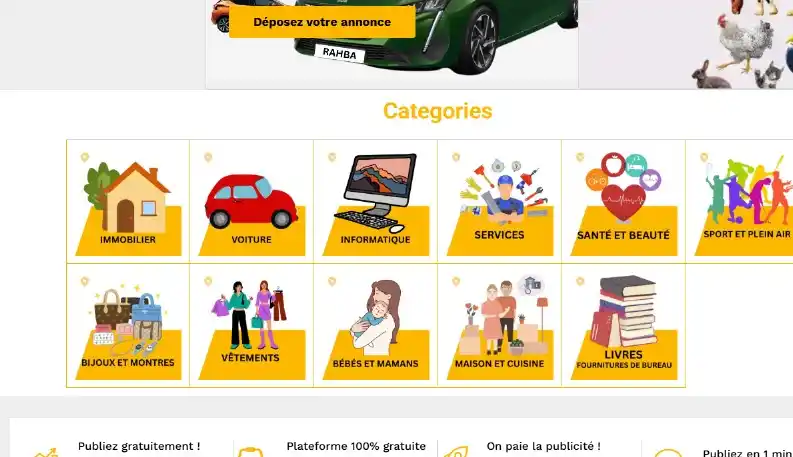View Livres Fournitures de Bureau category

pyautogui.click(x=623, y=326)
